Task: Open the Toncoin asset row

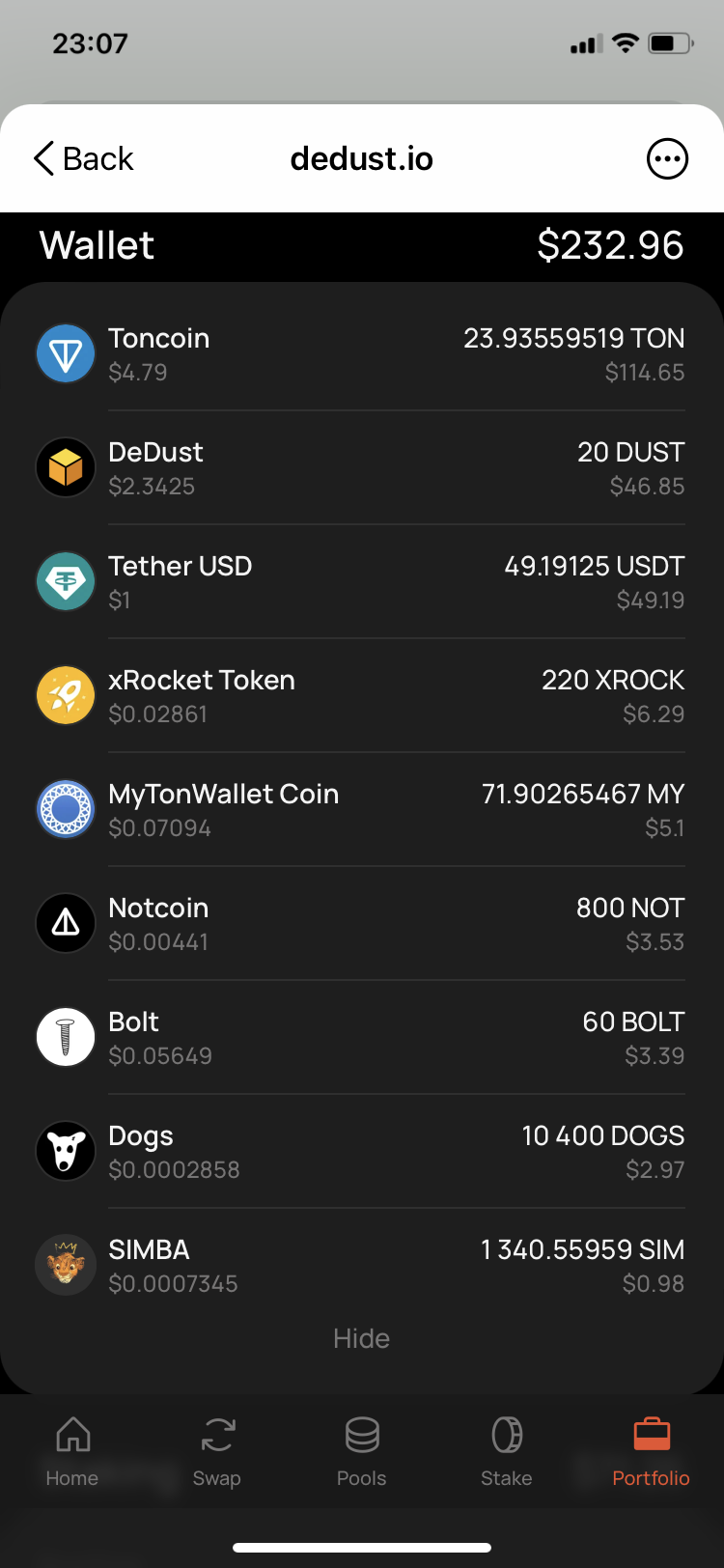Action: click(361, 354)
